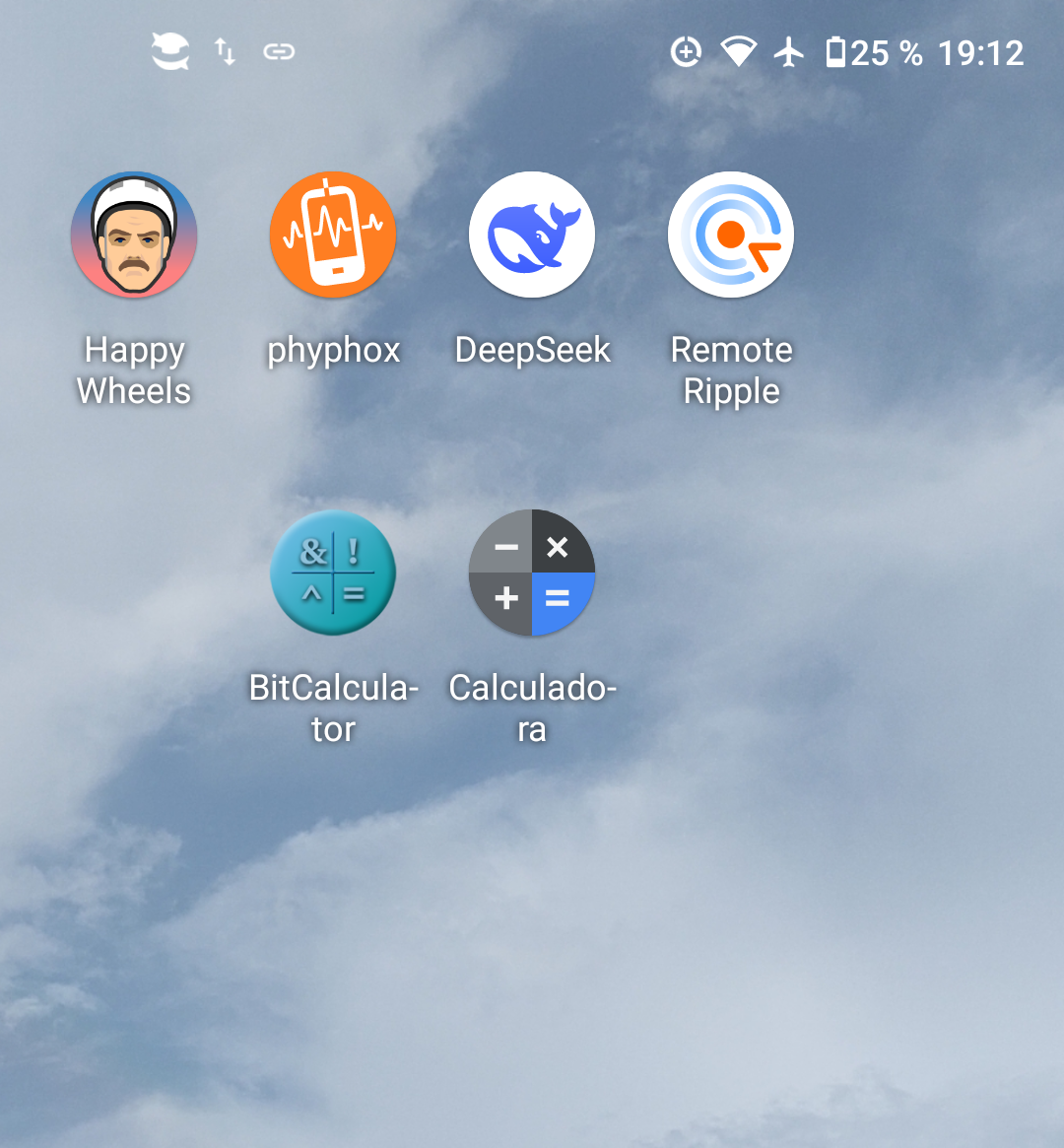
Task: Start the DeepSeek app
Action: [x=532, y=235]
